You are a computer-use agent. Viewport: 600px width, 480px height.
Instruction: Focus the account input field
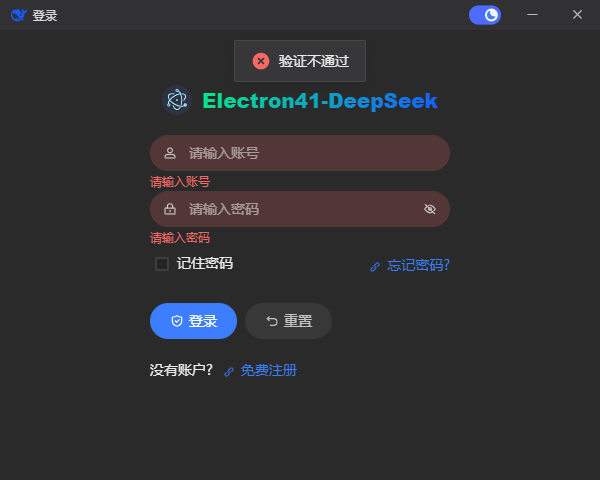click(310, 153)
